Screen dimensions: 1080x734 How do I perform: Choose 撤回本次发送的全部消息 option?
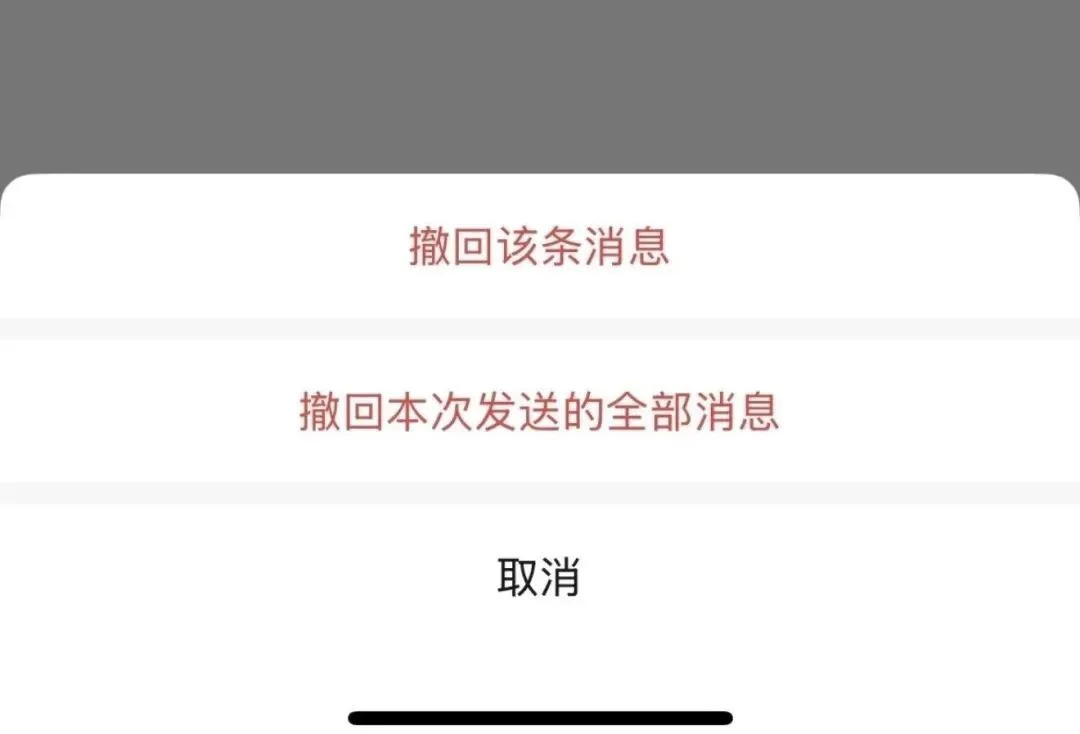coord(539,412)
